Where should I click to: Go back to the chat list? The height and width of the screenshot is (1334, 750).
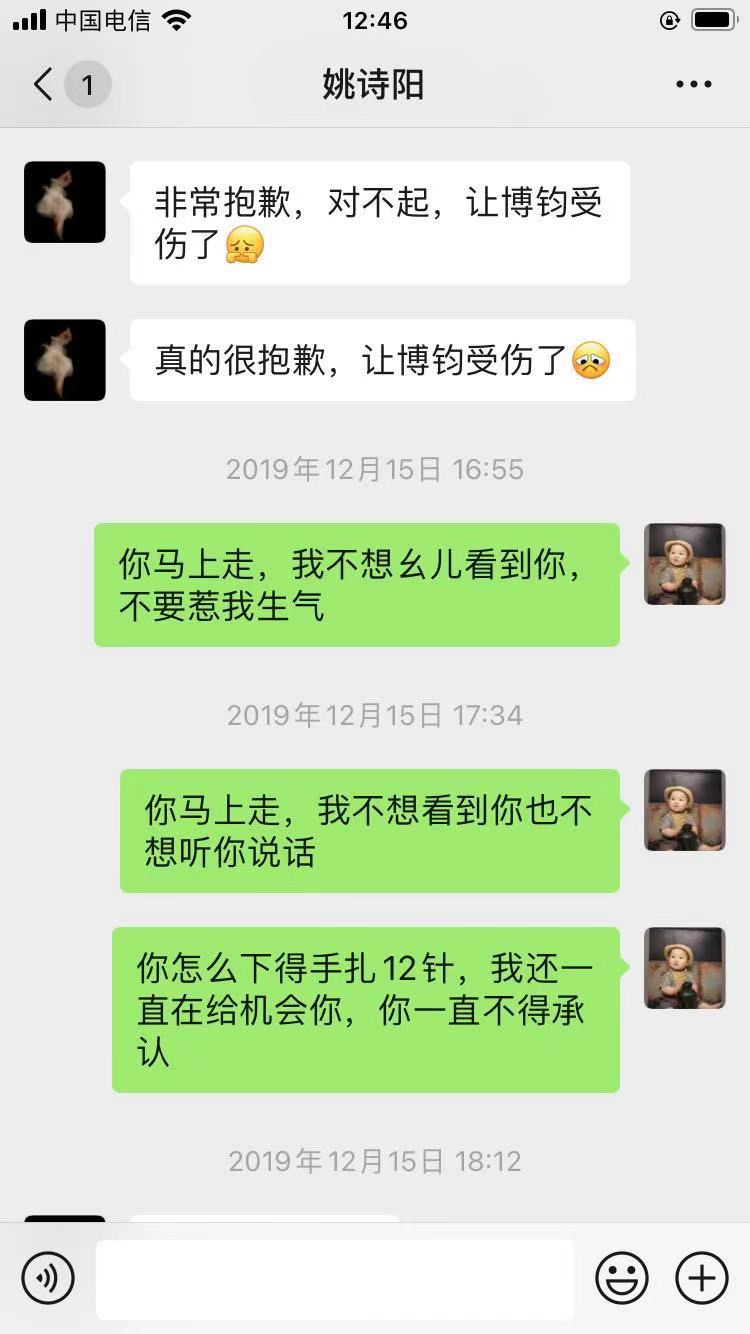point(44,85)
